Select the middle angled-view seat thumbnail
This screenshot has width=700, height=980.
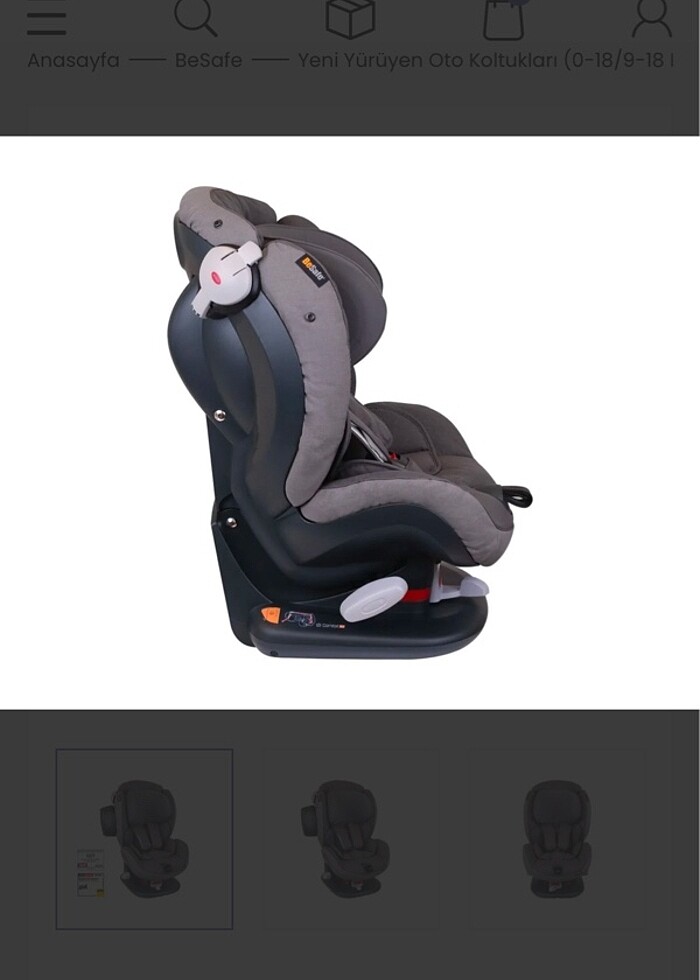click(350, 838)
